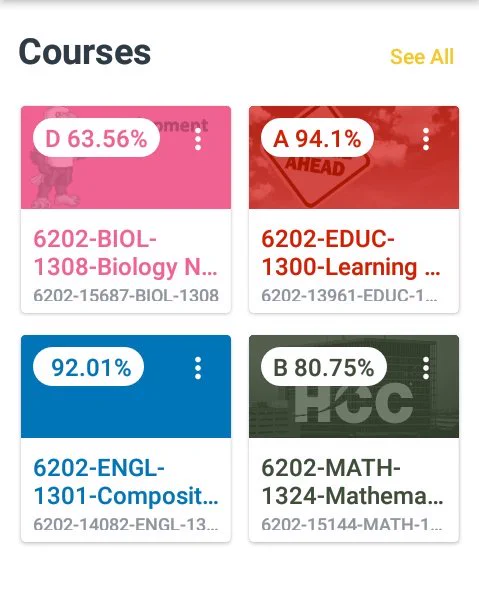View the A 94.1% grade for EDUC

(317, 138)
